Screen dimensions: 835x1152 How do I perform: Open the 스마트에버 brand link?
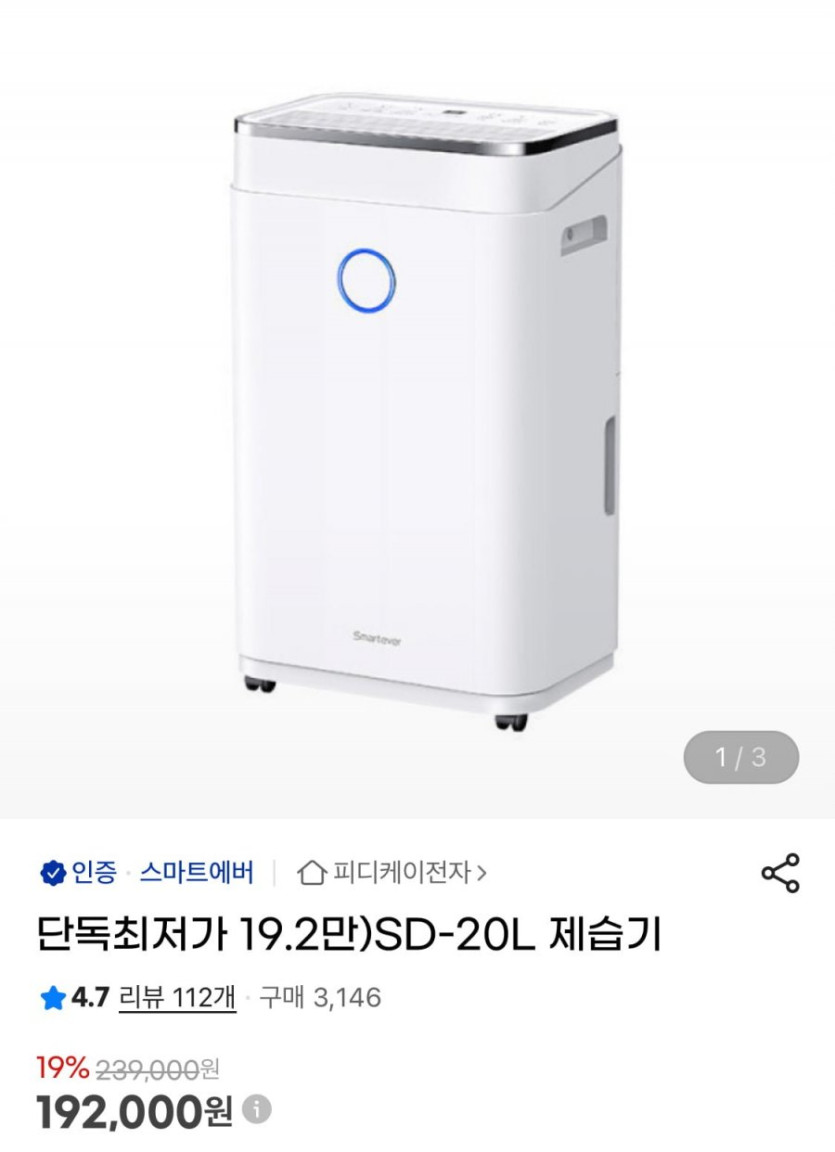click(196, 872)
